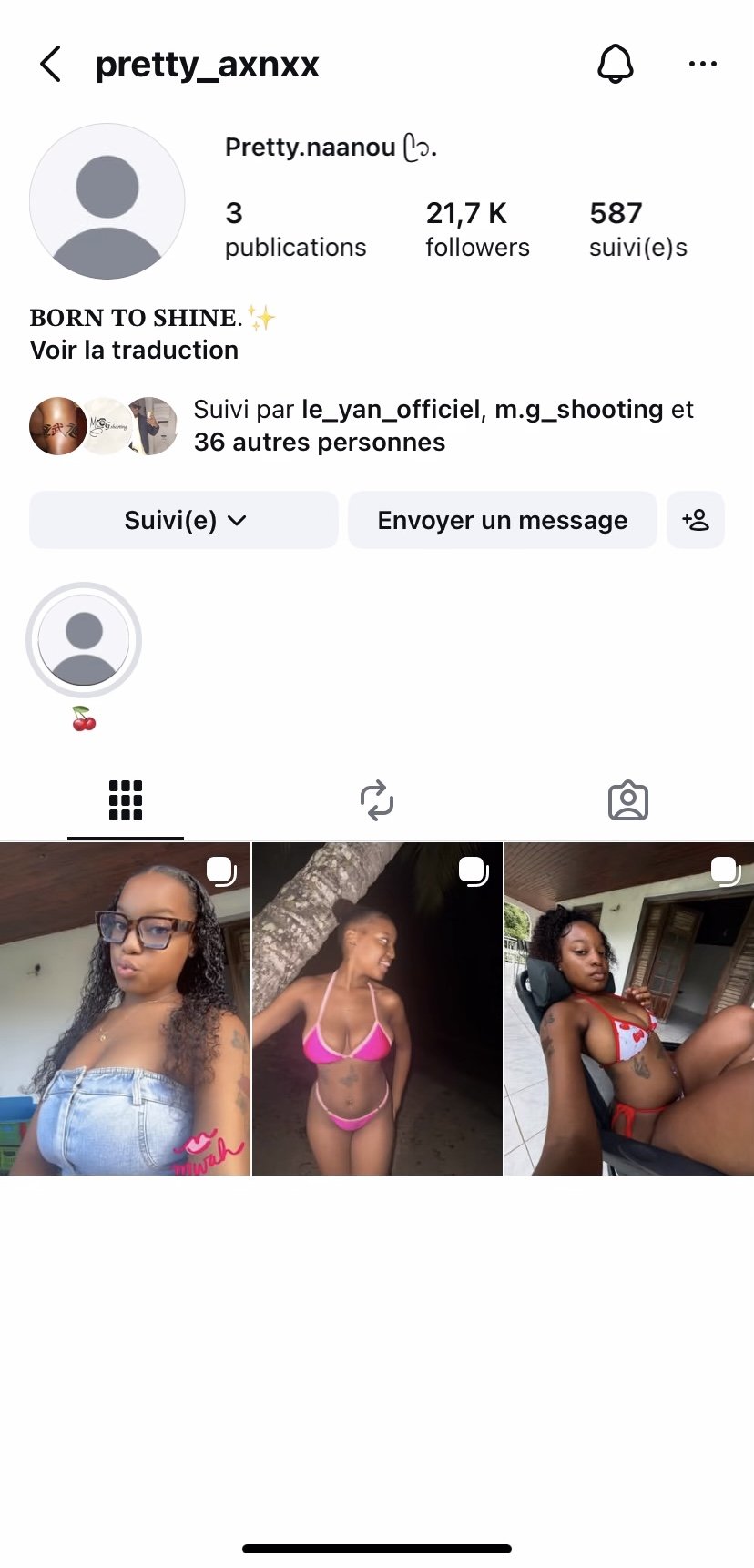Switch to the posts grid tab
The width and height of the screenshot is (754, 1568).
[x=126, y=801]
